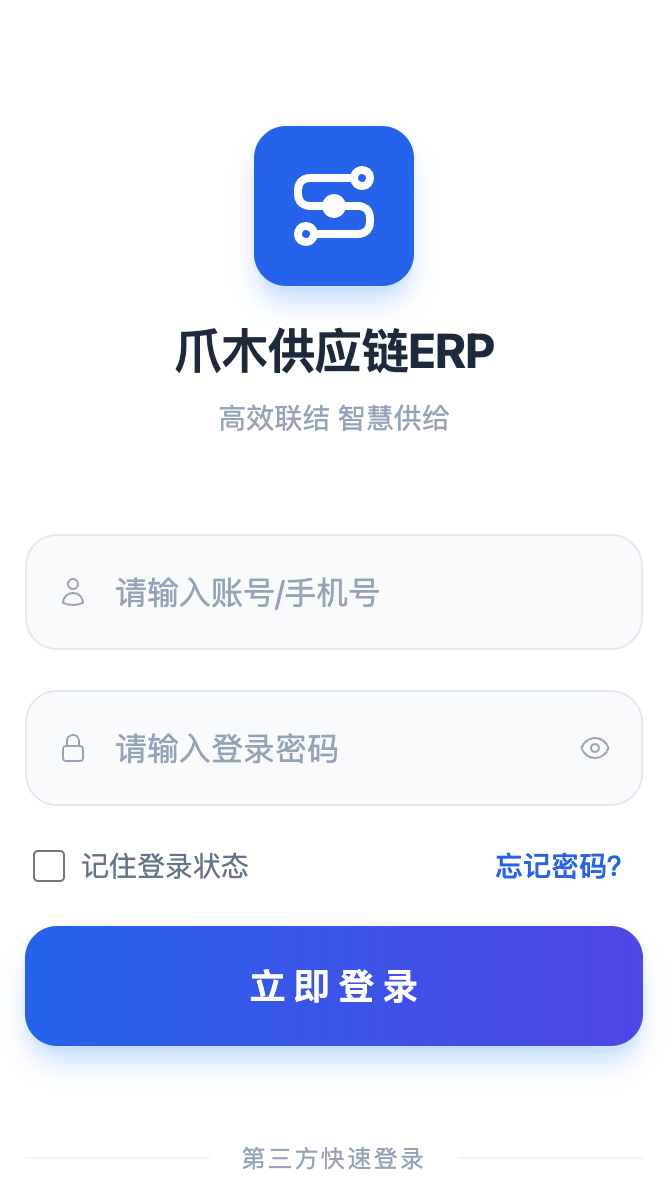
Task: Open the 忘记密码? link
Action: coord(558,866)
